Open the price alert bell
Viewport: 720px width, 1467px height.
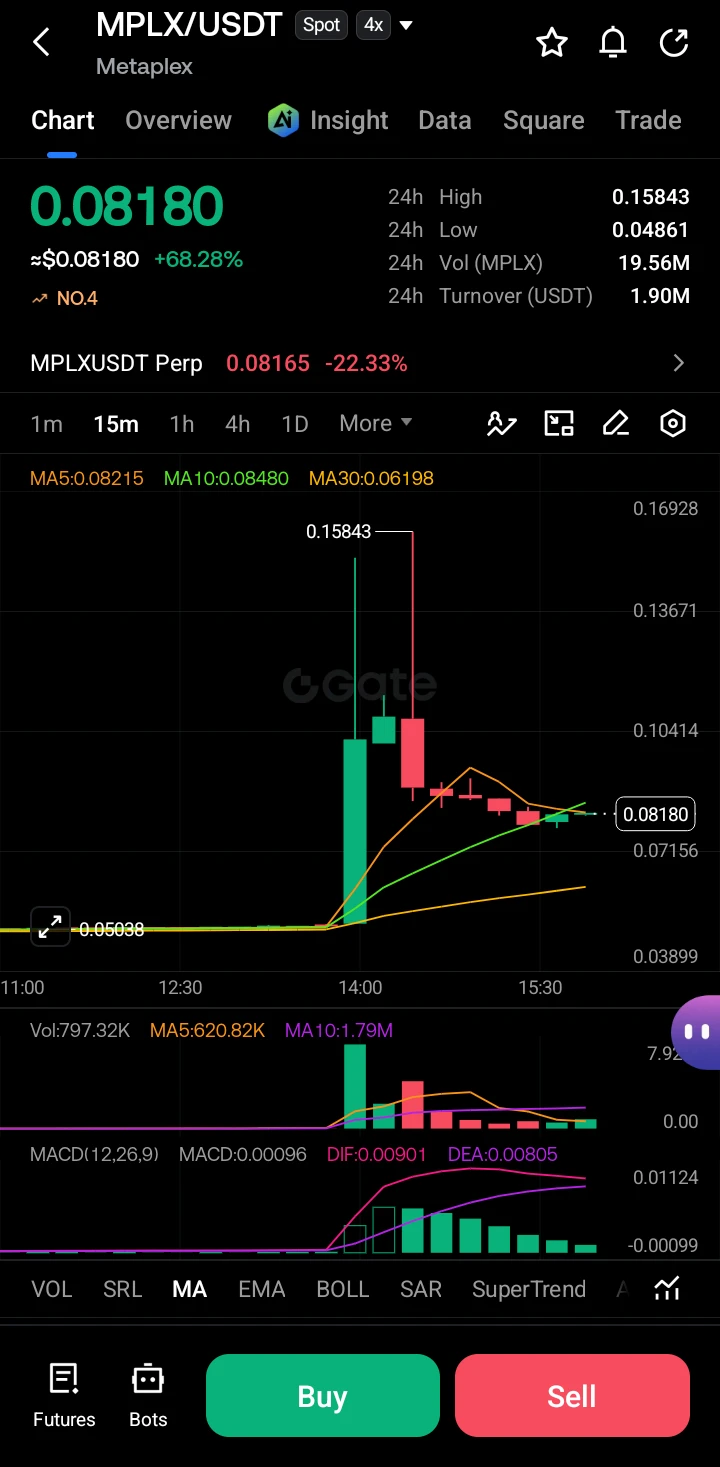[x=613, y=42]
